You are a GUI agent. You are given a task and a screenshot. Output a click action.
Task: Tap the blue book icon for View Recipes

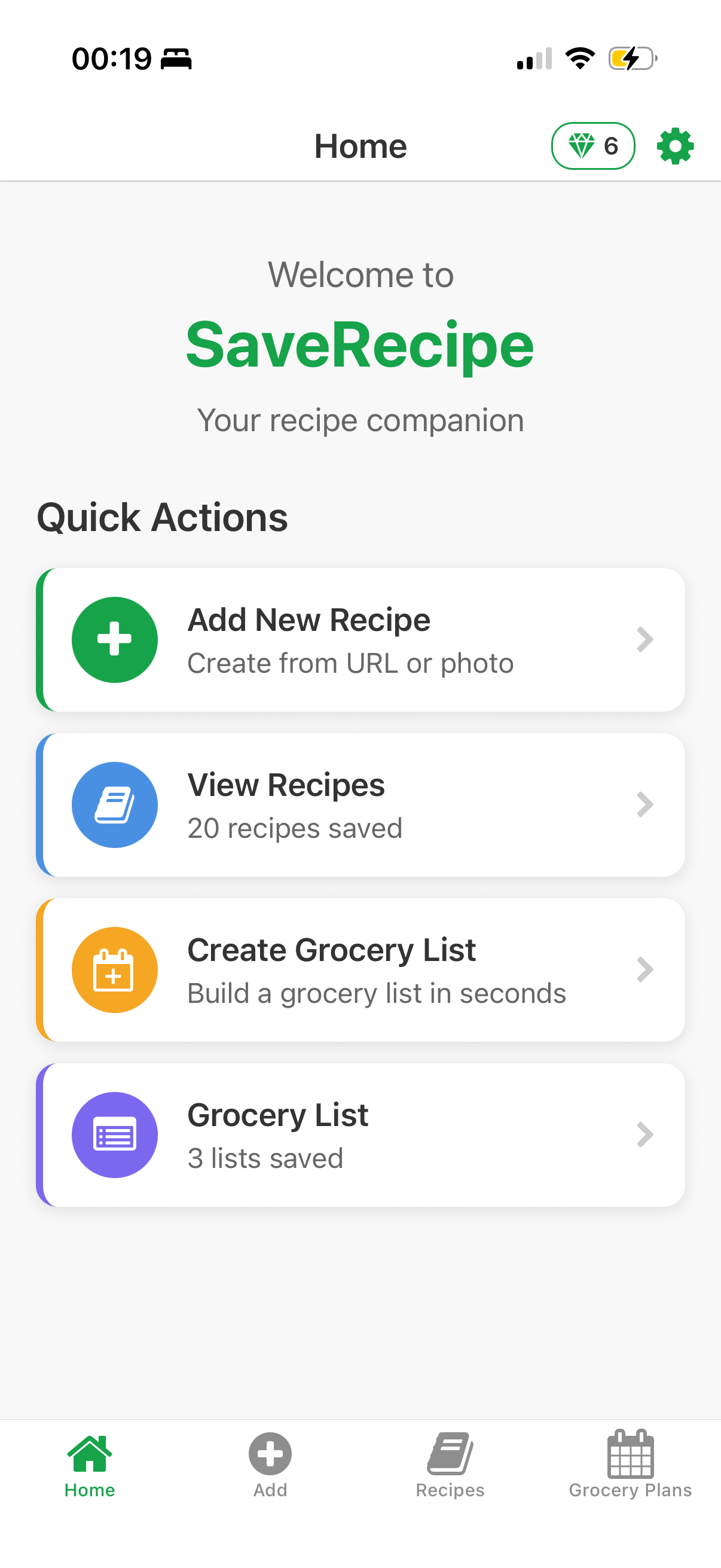pos(114,805)
